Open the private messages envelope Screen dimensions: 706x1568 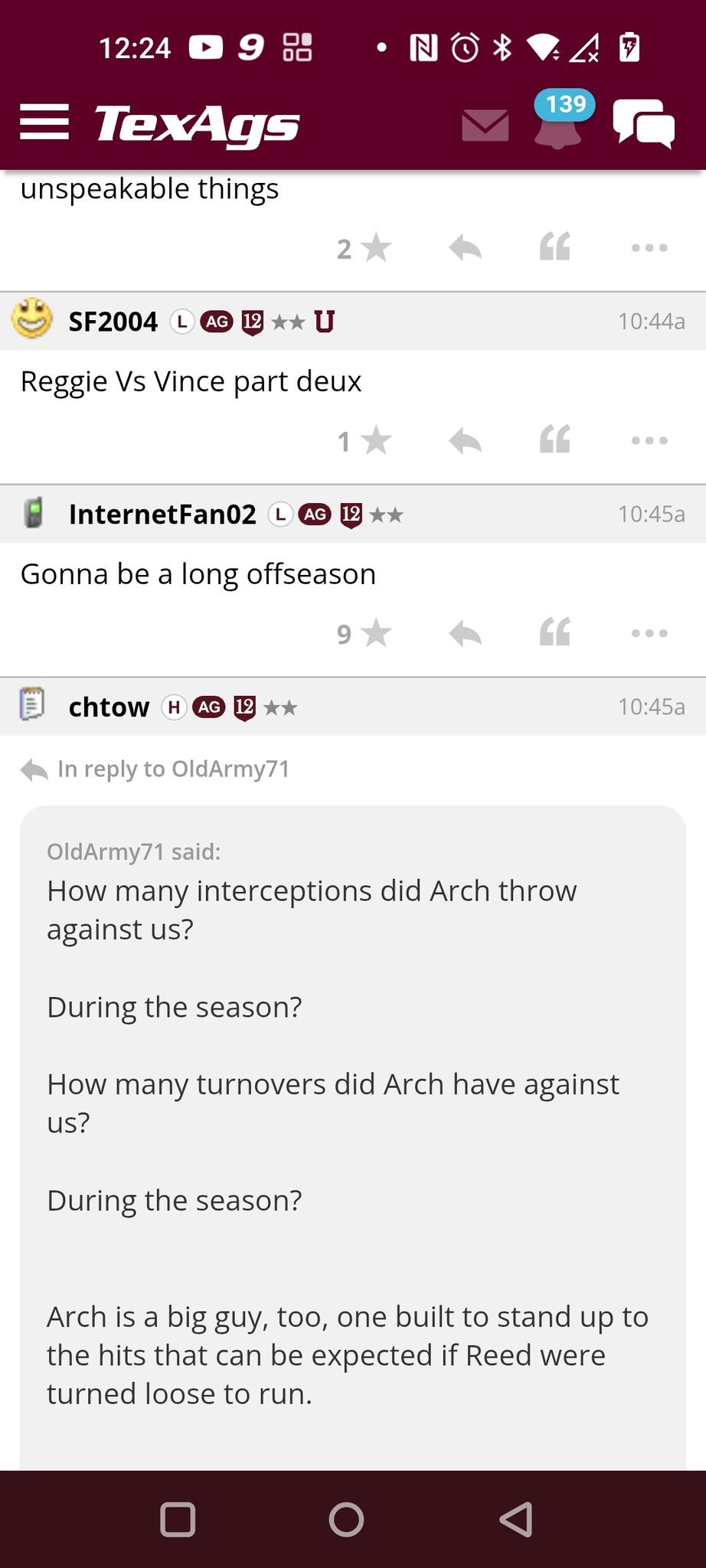485,125
